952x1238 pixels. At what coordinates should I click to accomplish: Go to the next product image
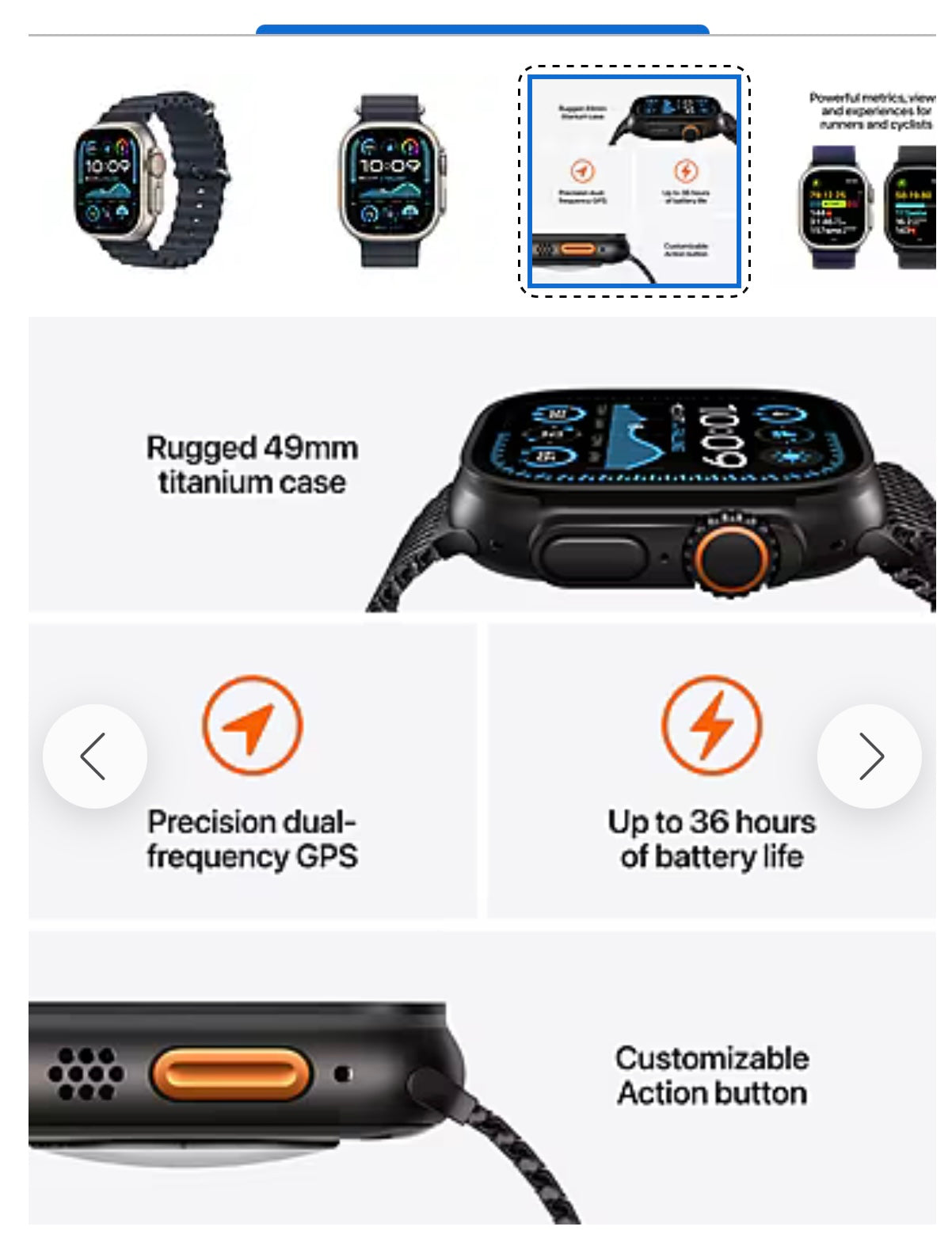pos(869,756)
